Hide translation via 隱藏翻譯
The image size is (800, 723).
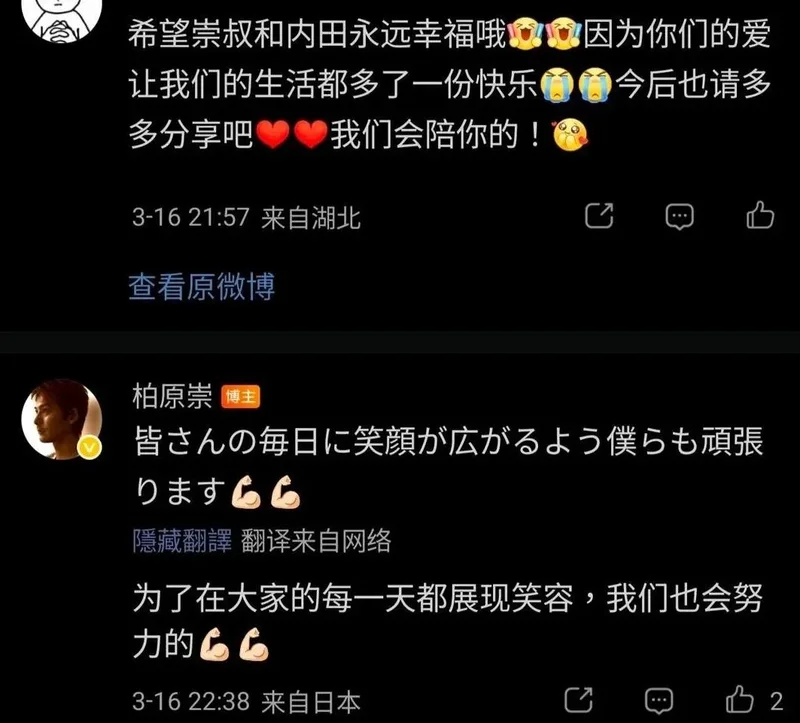(x=182, y=541)
